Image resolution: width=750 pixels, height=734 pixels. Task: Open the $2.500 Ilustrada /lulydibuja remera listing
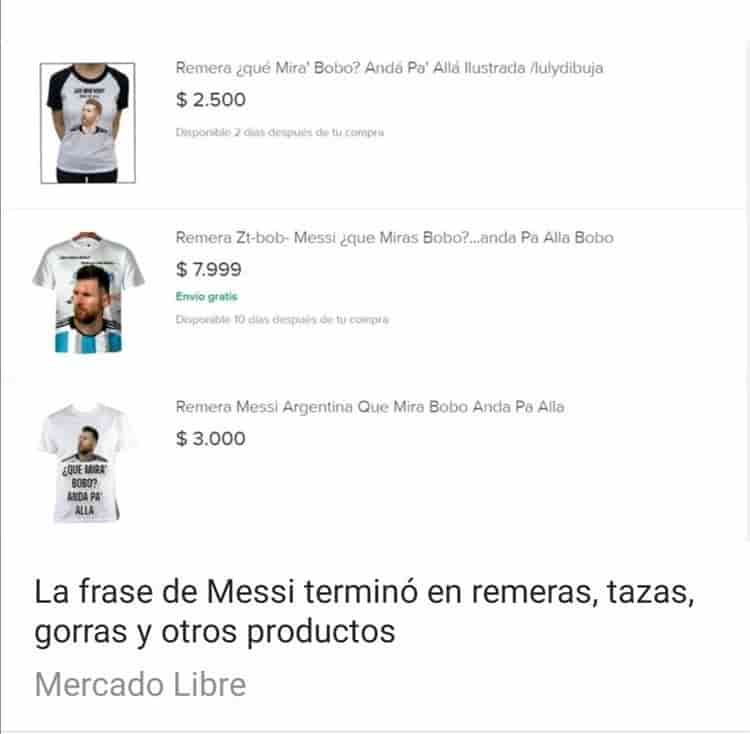tap(389, 69)
